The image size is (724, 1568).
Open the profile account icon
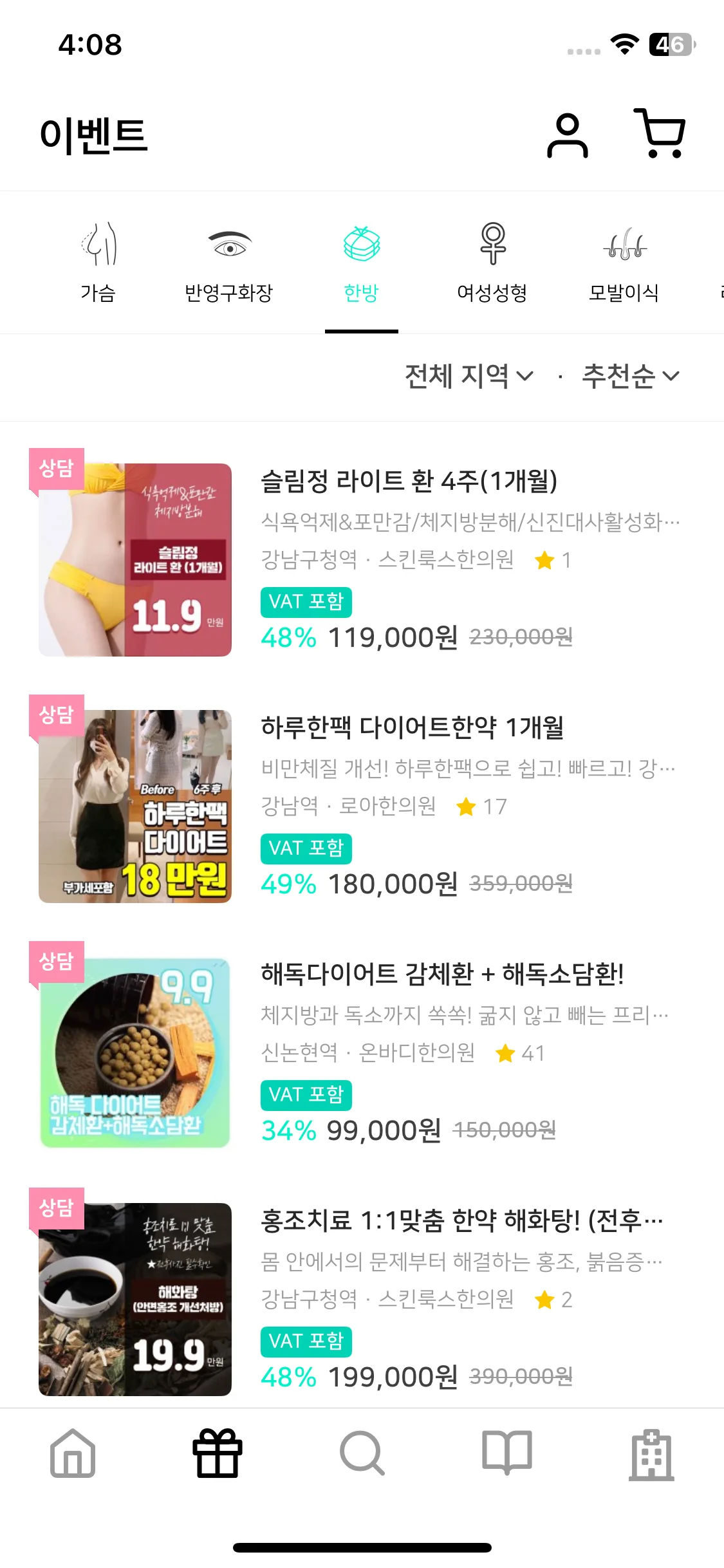click(x=567, y=135)
